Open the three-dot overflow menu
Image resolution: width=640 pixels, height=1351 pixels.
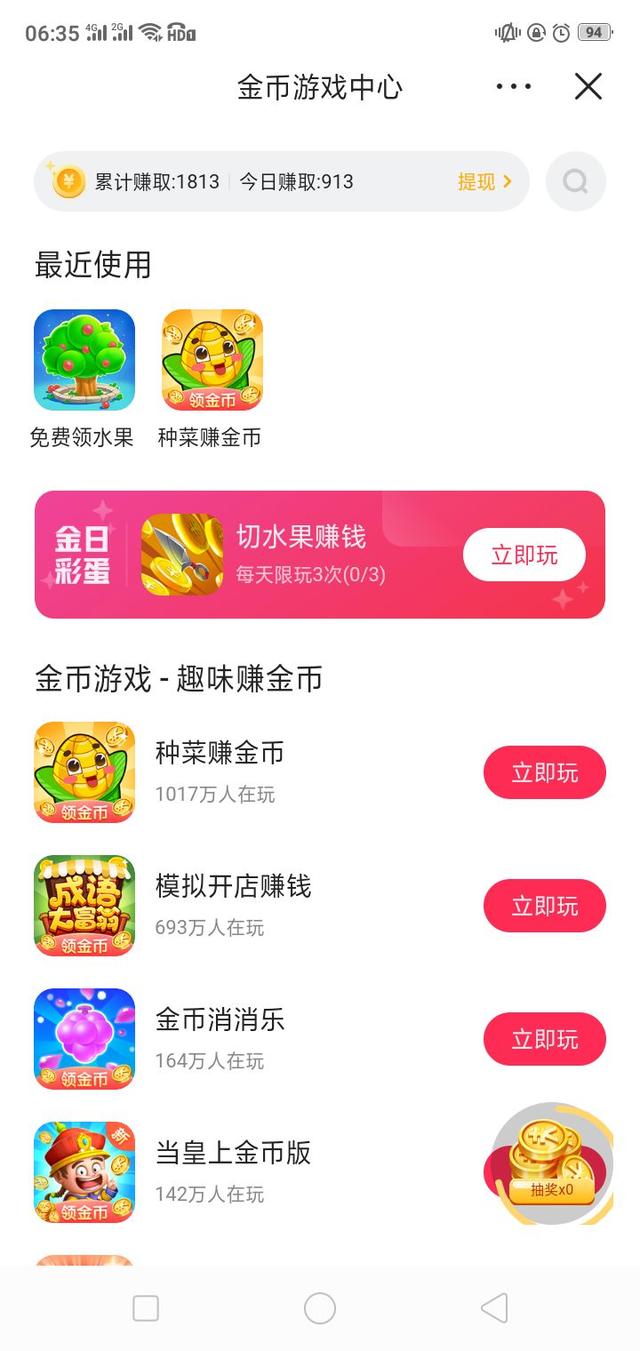(x=514, y=87)
